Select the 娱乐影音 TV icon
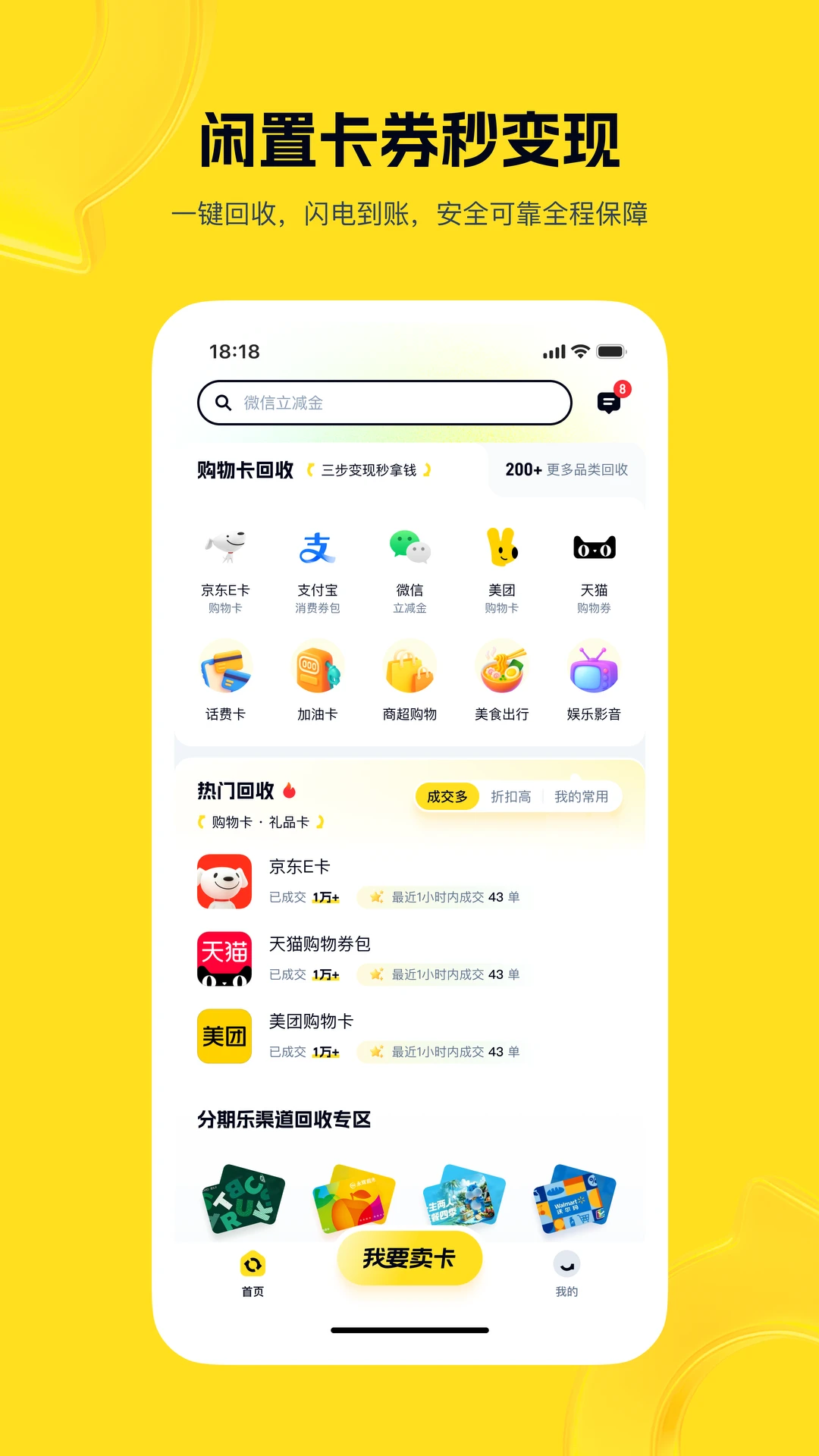This screenshot has height=1456, width=819. click(594, 670)
